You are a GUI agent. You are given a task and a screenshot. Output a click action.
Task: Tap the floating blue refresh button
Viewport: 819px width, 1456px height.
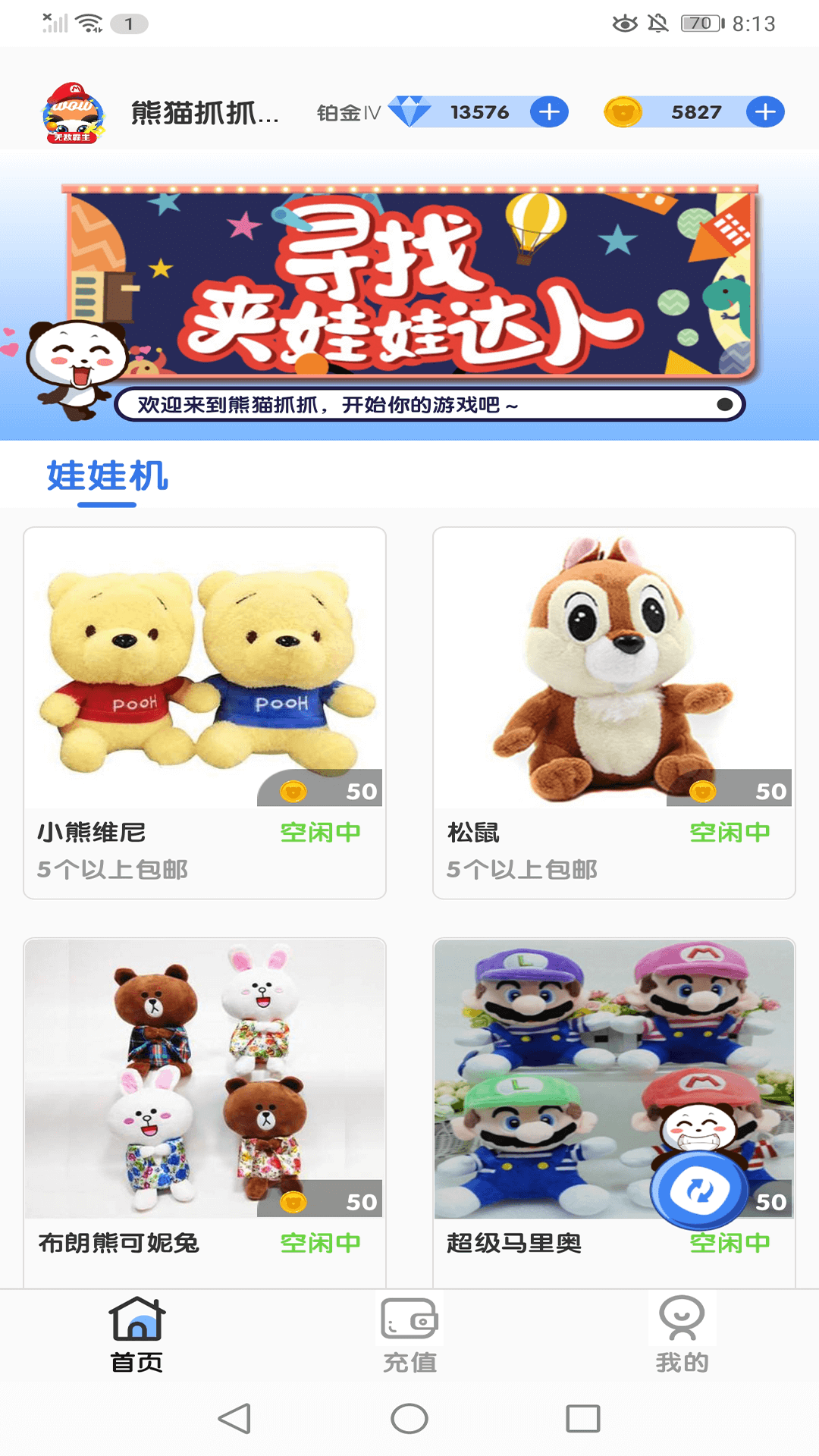[x=699, y=1191]
